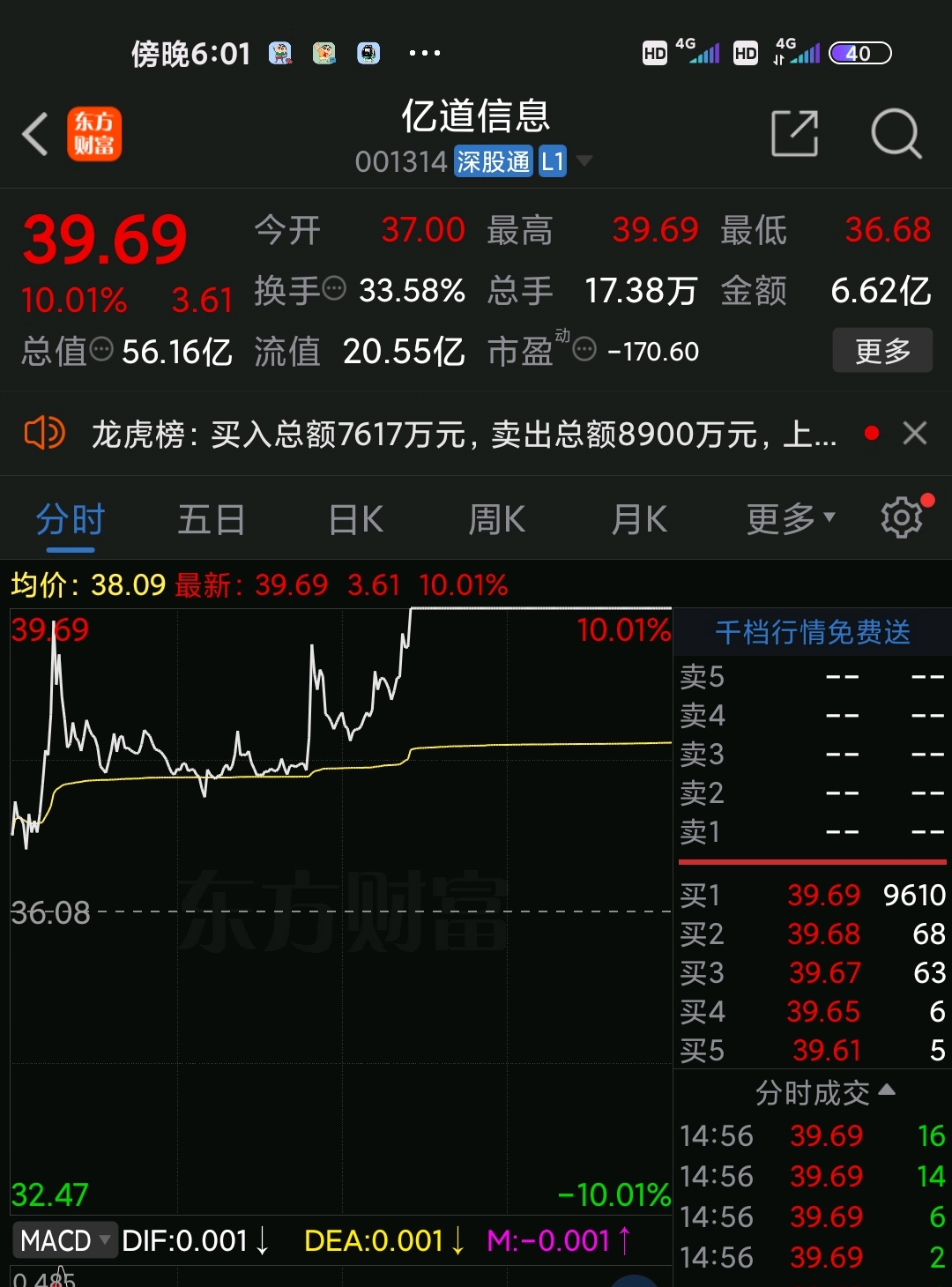Open the 东方财富 app logo icon
Screen dimensions: 952x1287
pos(95,134)
